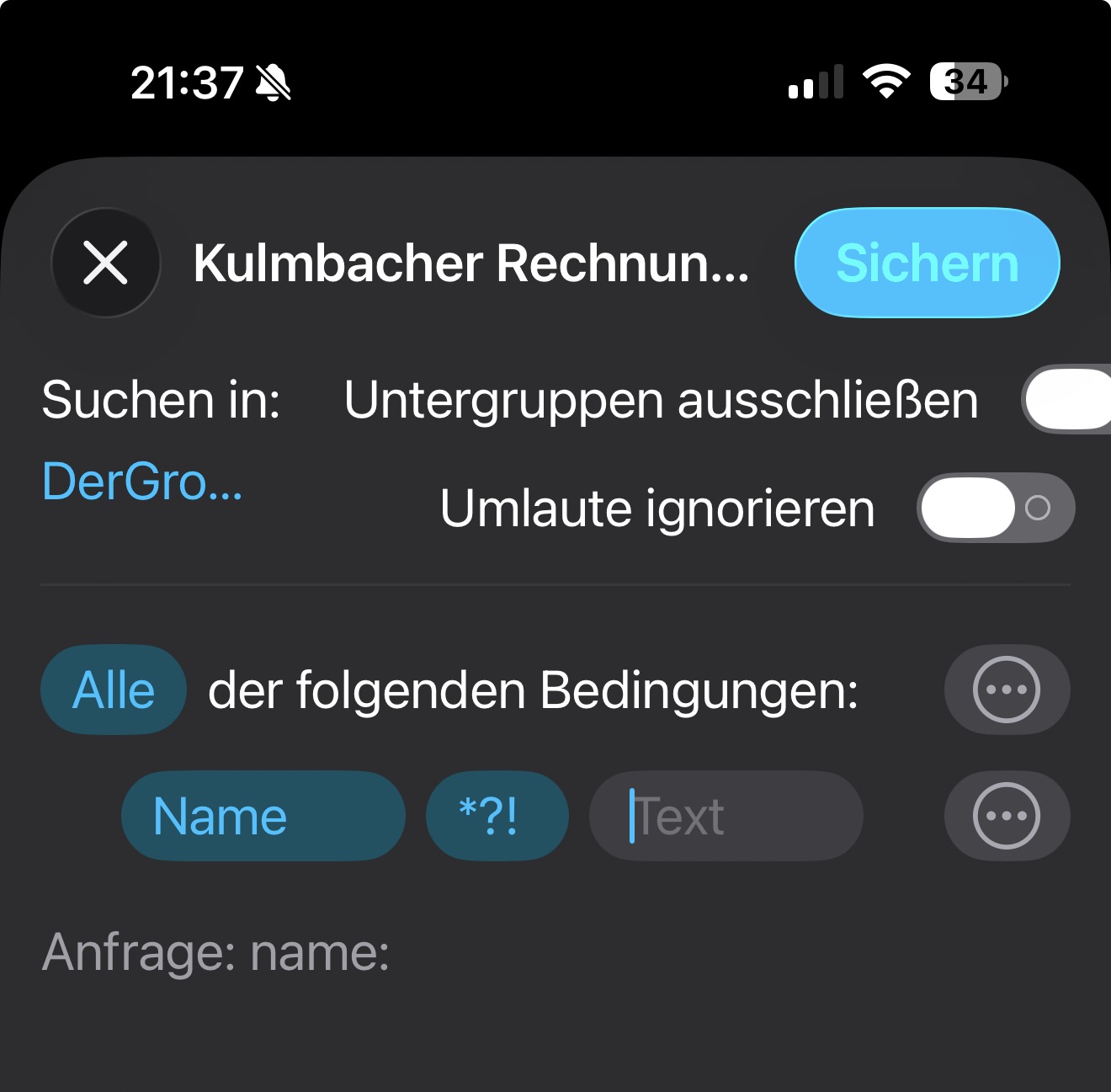Open options for the Name condition row
The image size is (1111, 1092).
click(1007, 816)
